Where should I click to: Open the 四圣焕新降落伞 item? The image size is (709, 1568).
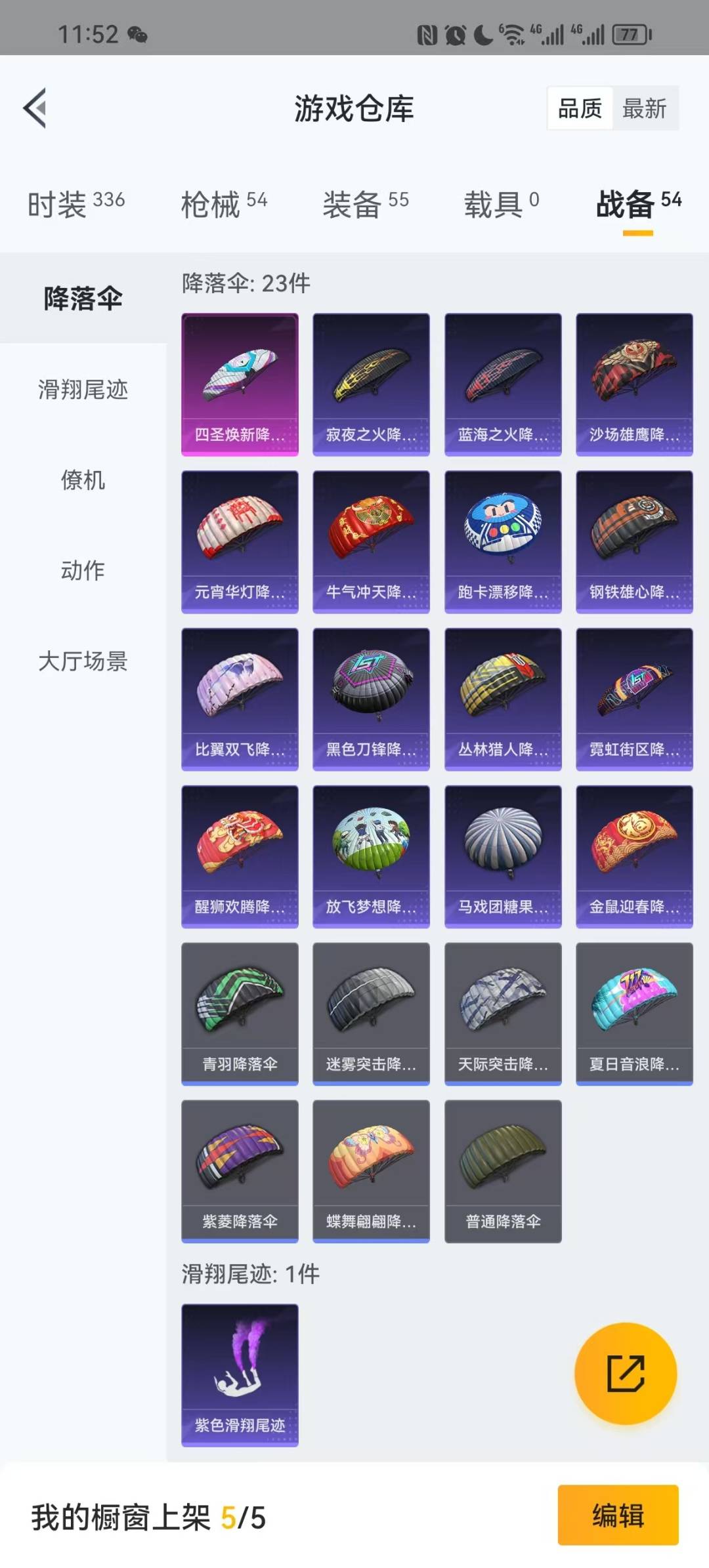pyautogui.click(x=240, y=384)
